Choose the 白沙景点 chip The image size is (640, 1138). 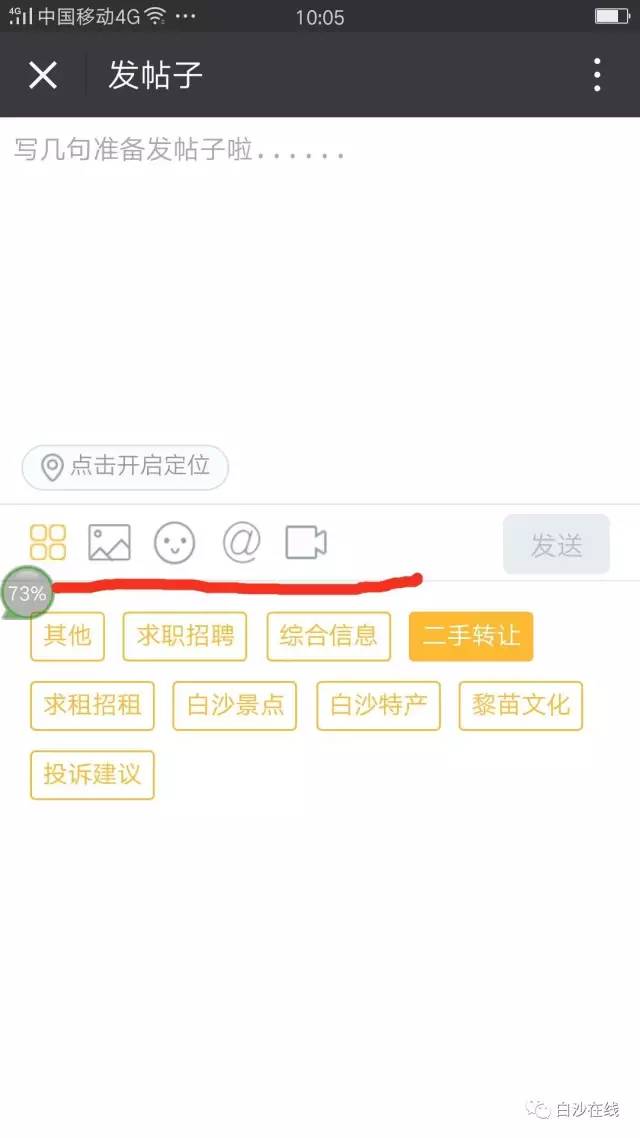pos(235,705)
